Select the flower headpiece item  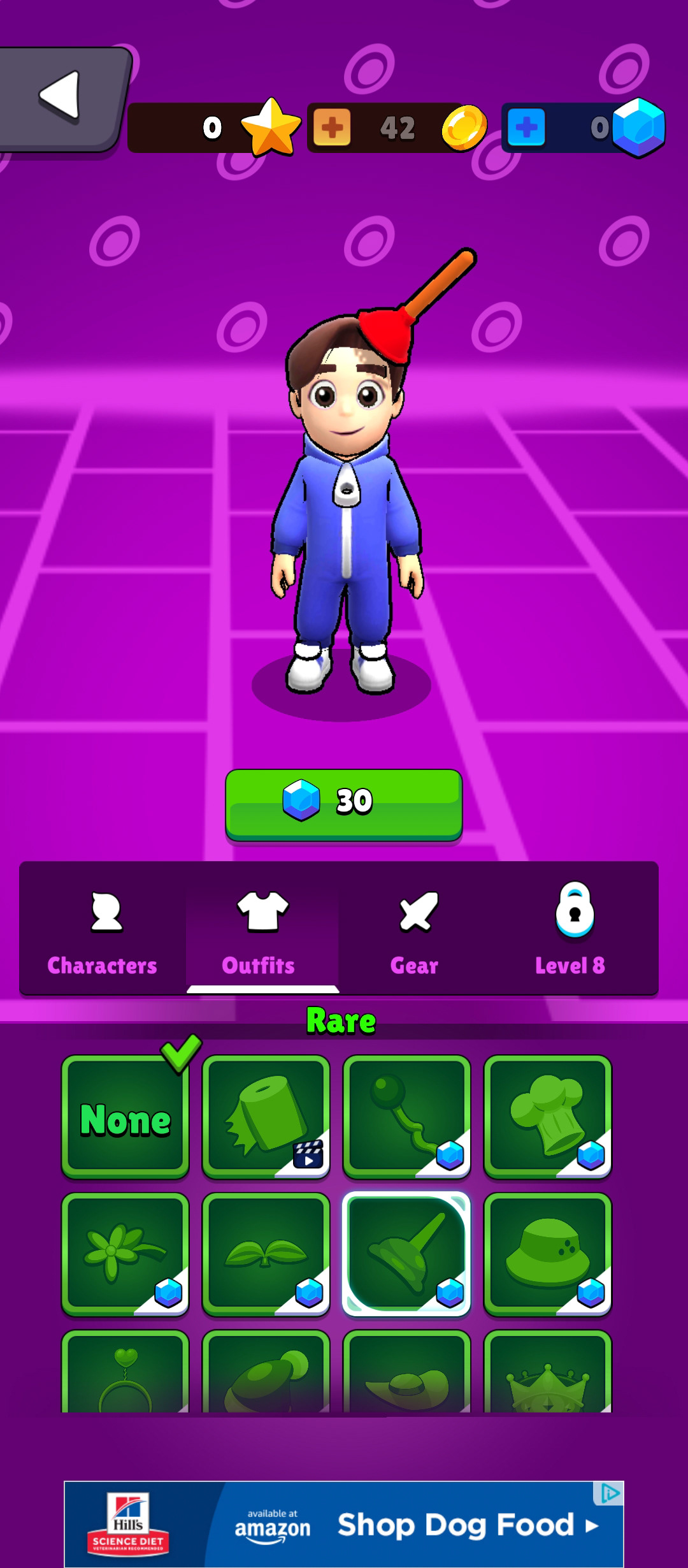click(125, 1254)
